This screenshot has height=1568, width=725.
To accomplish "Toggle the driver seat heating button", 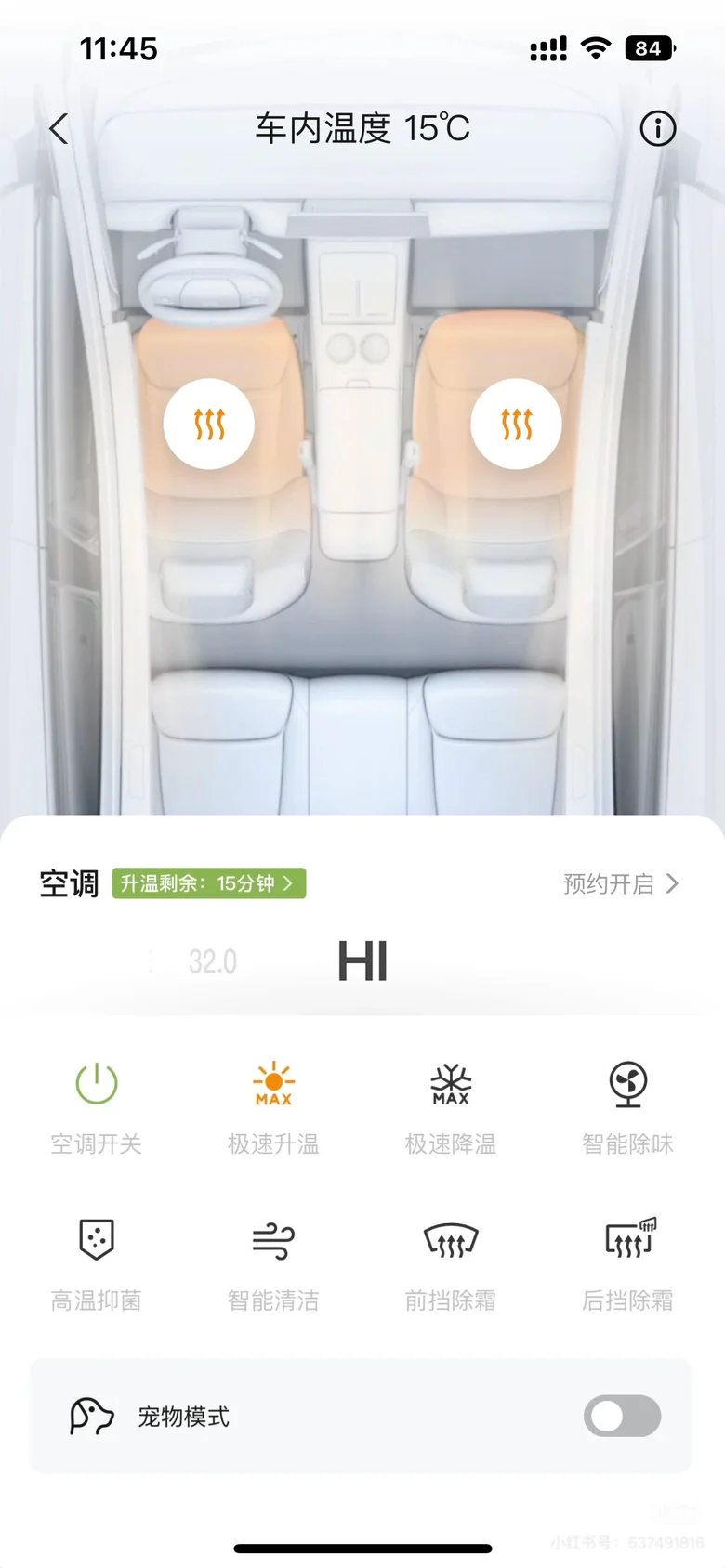I will [x=209, y=424].
